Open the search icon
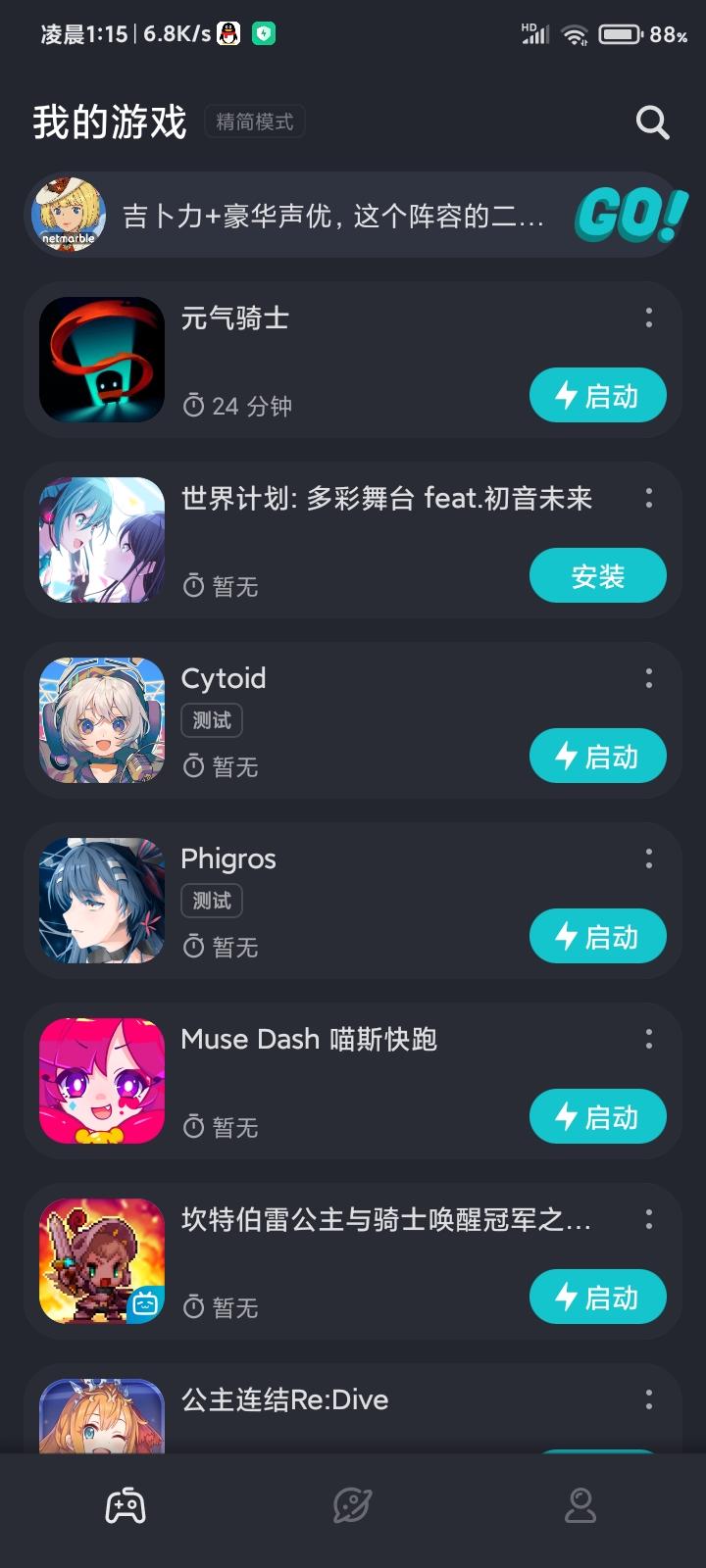Viewport: 706px width, 1568px height. [652, 122]
